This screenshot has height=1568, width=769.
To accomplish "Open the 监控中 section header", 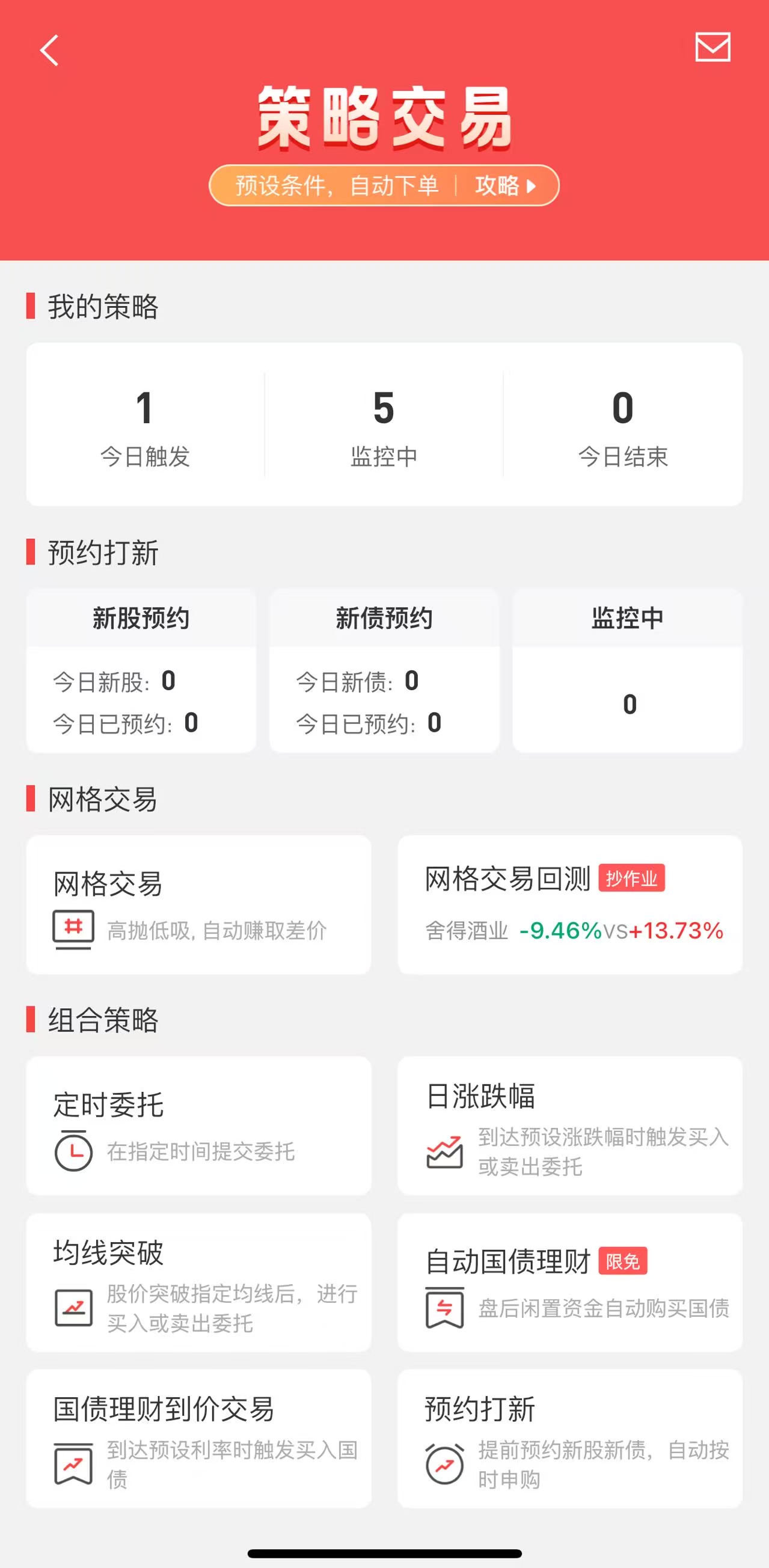I will pos(628,617).
